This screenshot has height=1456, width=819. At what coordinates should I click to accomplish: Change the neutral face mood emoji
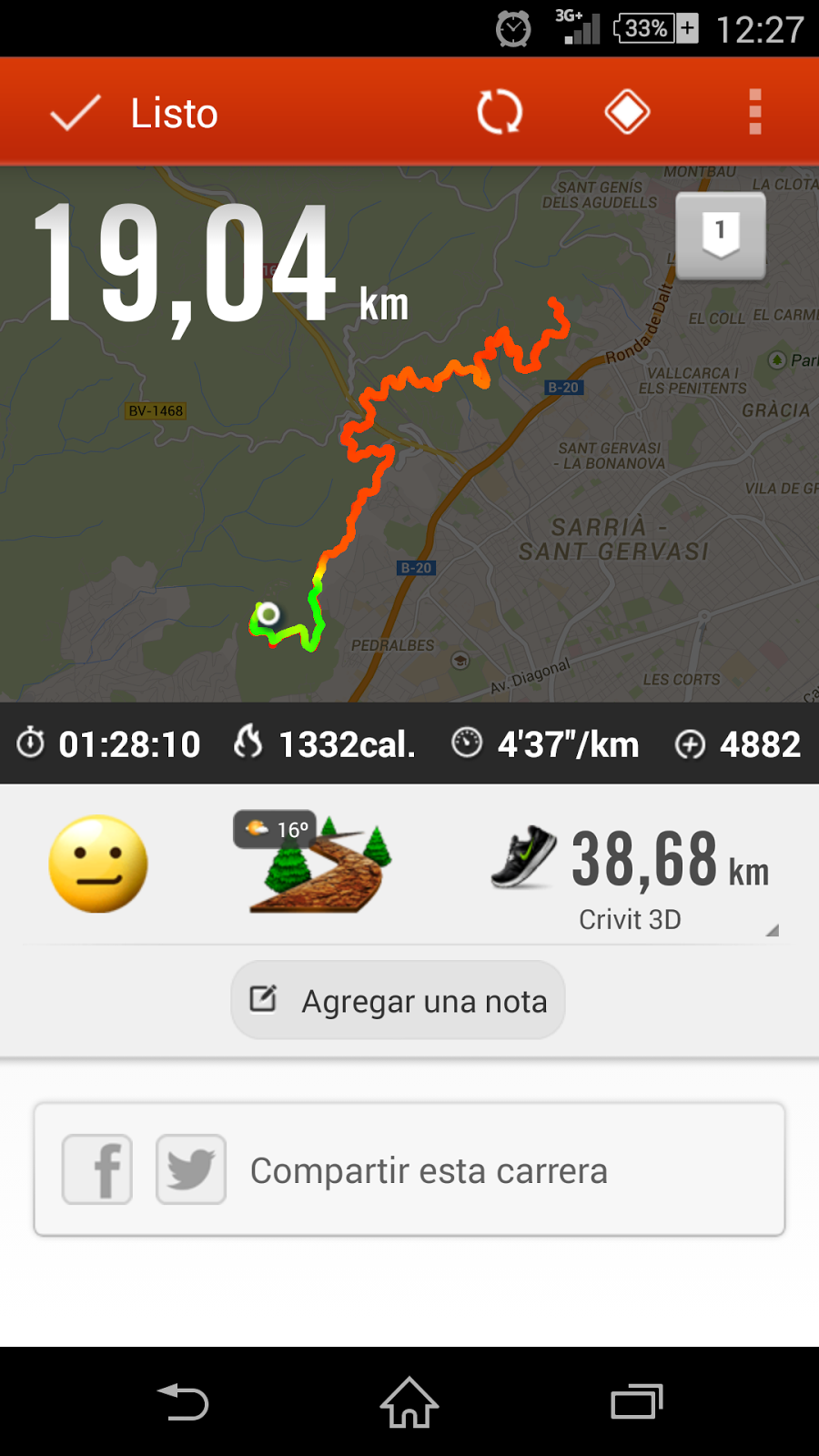[98, 864]
